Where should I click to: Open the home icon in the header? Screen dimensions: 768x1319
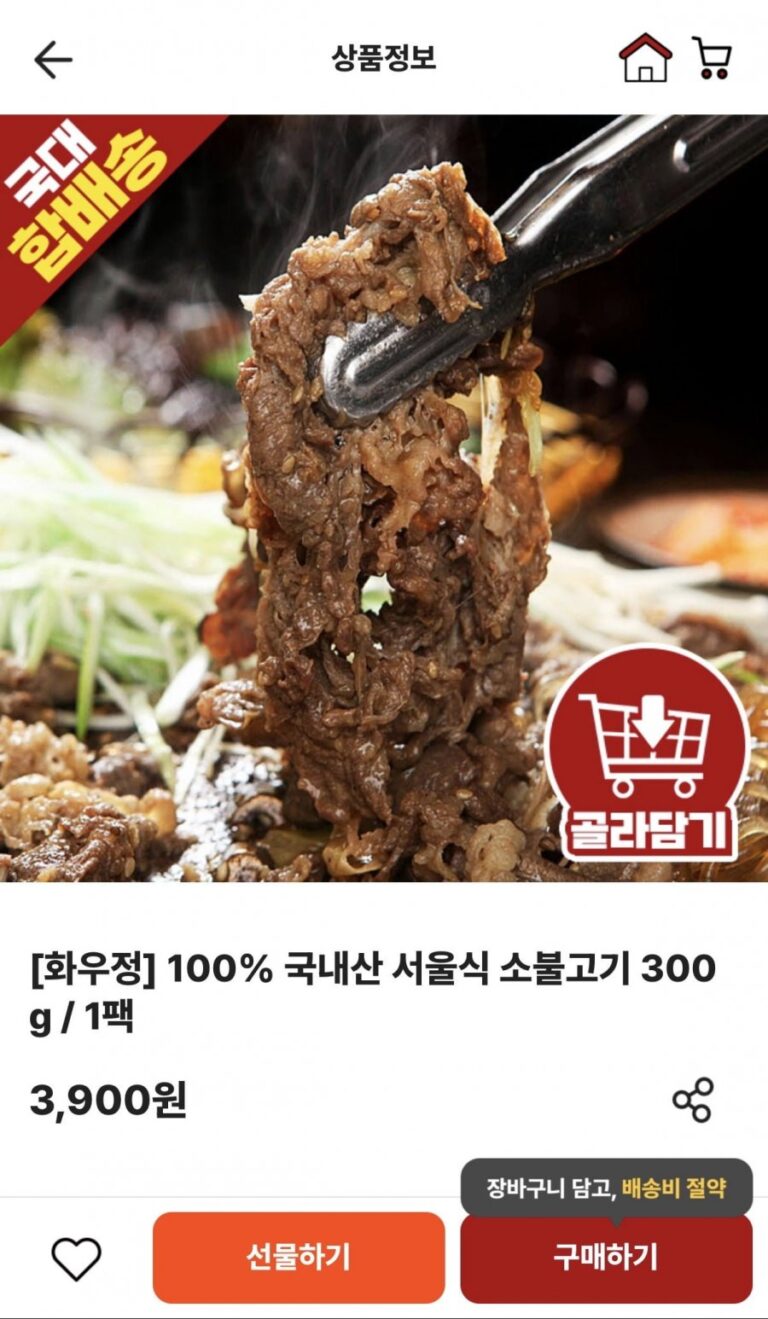[645, 58]
